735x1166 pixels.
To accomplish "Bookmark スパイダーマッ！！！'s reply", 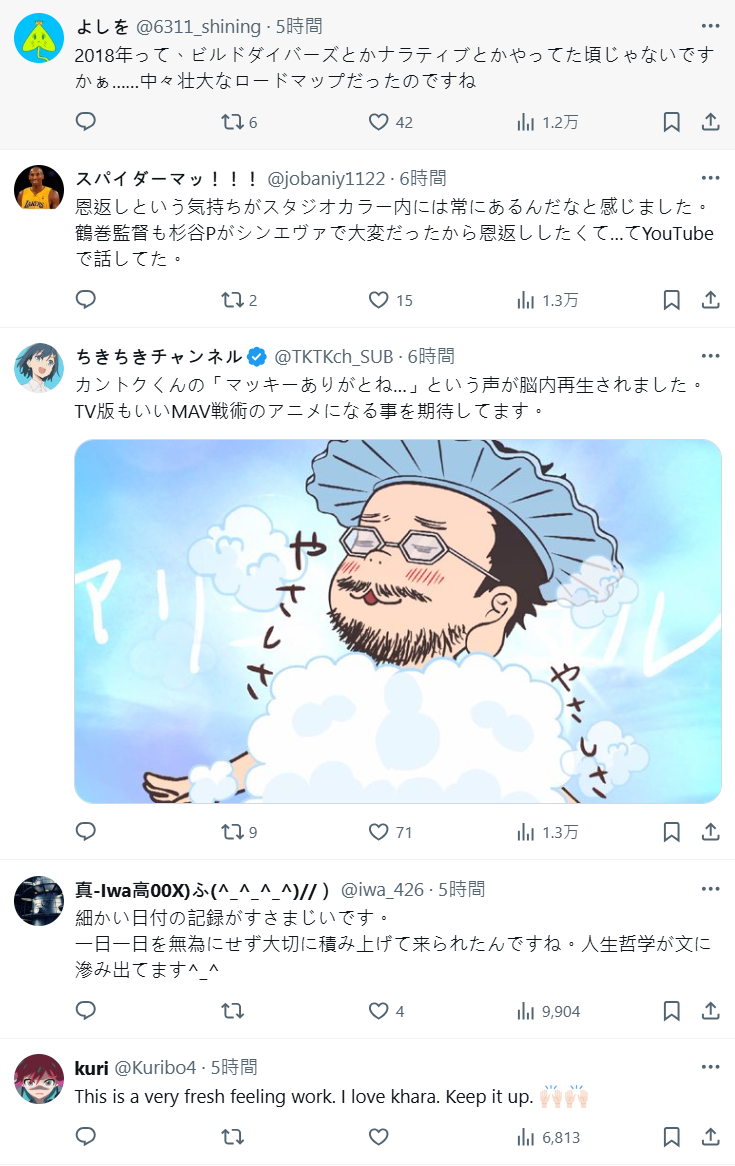I will point(672,300).
